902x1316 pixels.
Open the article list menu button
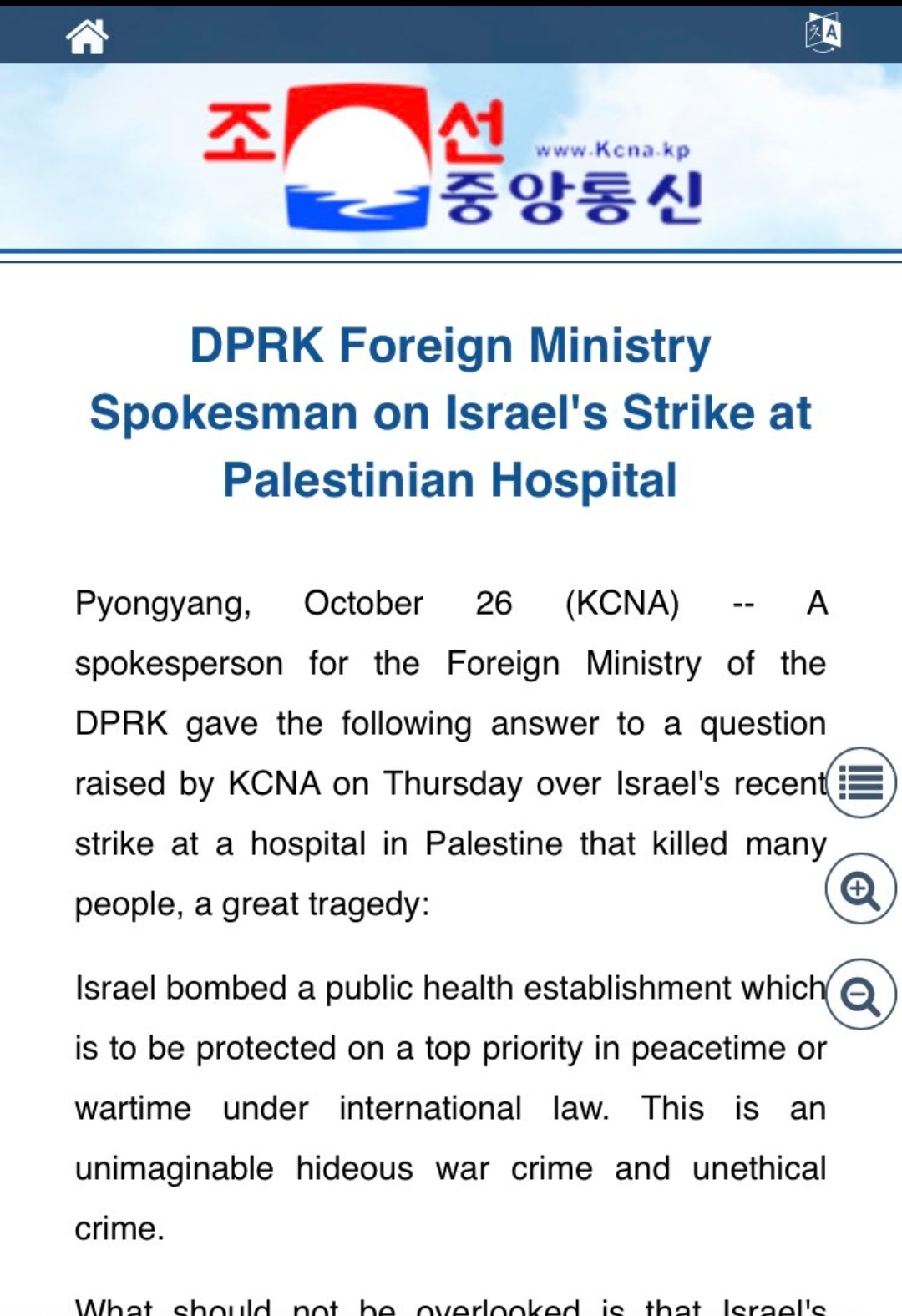[860, 782]
